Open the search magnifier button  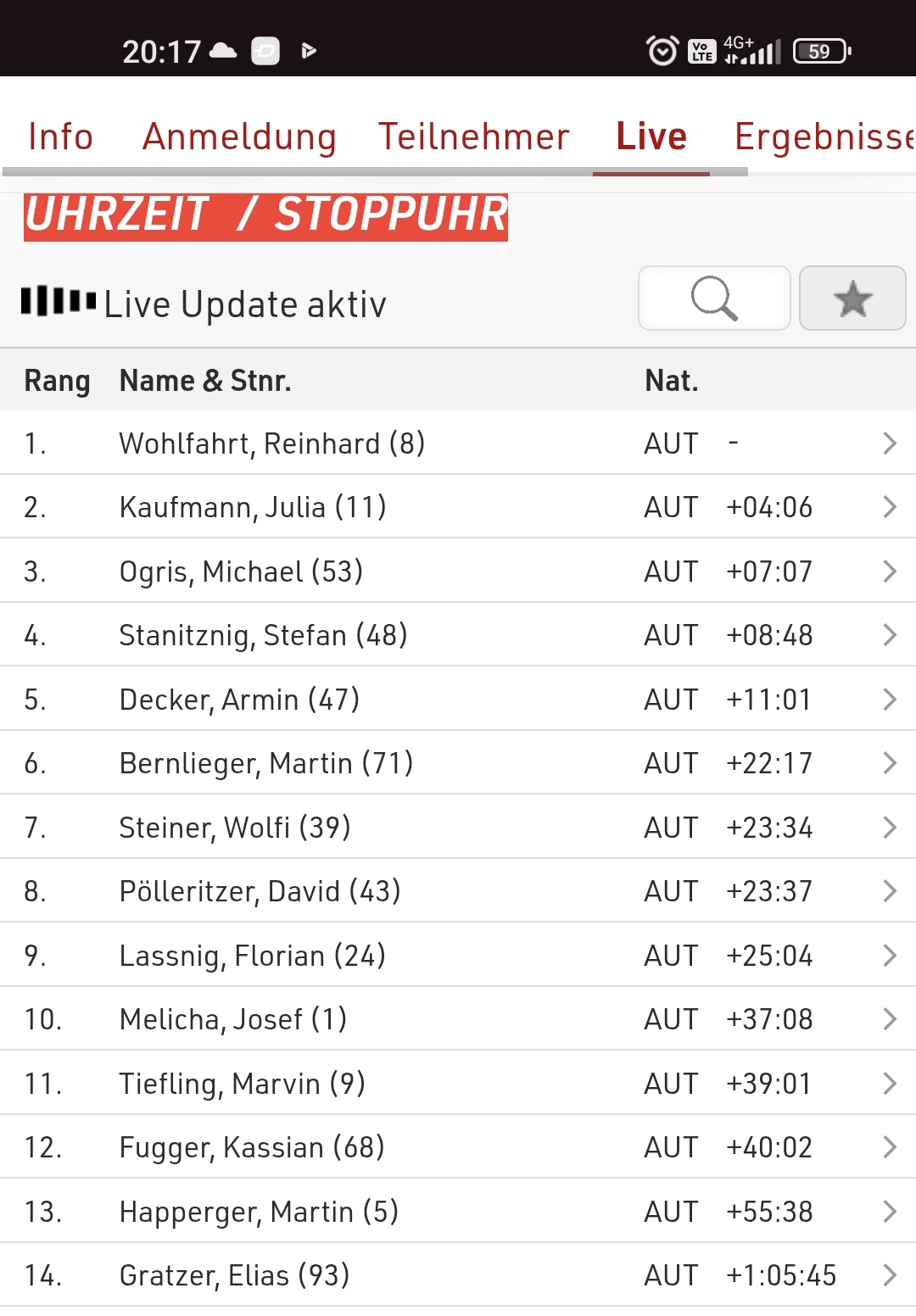[714, 298]
